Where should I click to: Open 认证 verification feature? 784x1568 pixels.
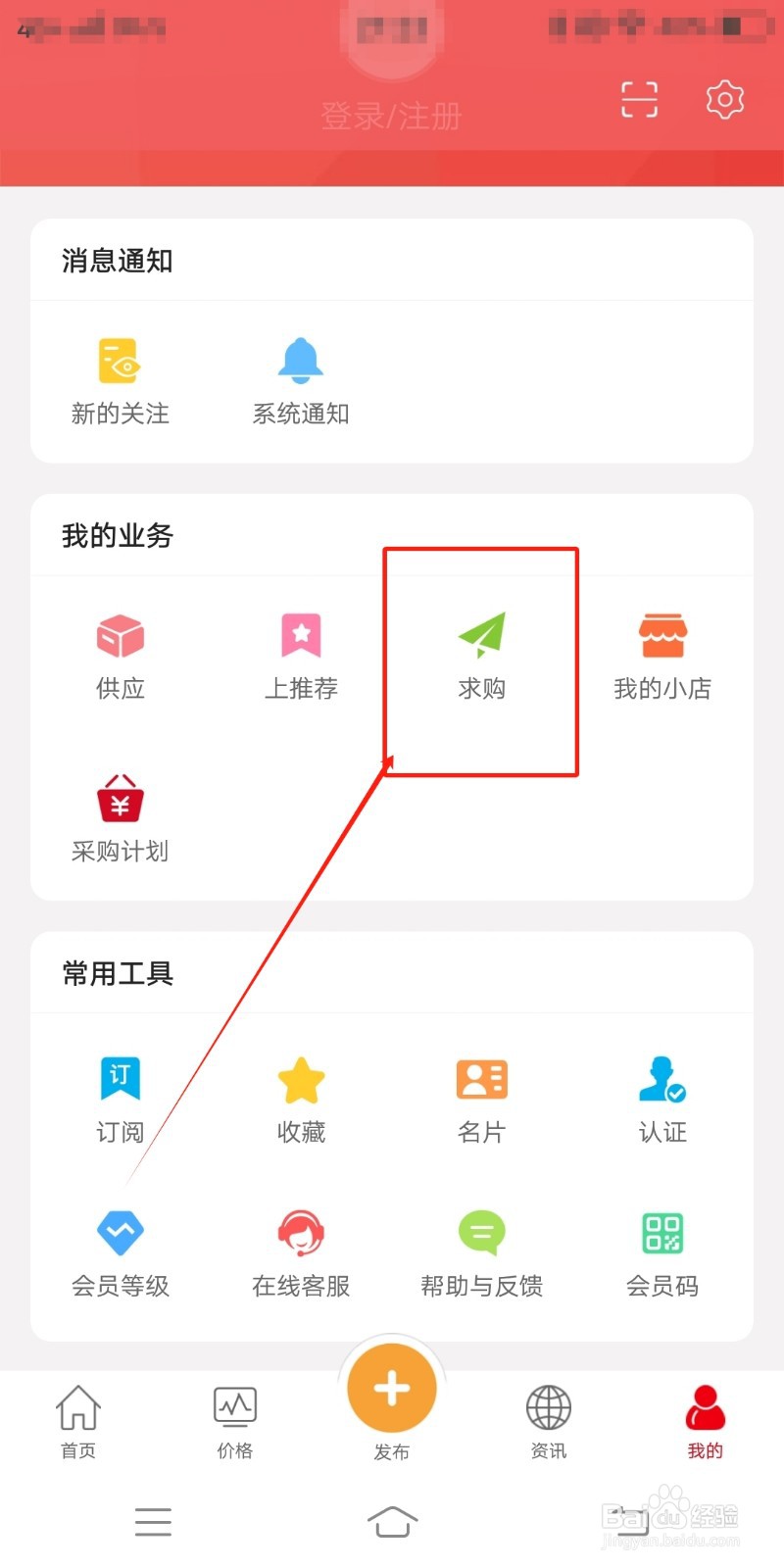click(x=662, y=1100)
